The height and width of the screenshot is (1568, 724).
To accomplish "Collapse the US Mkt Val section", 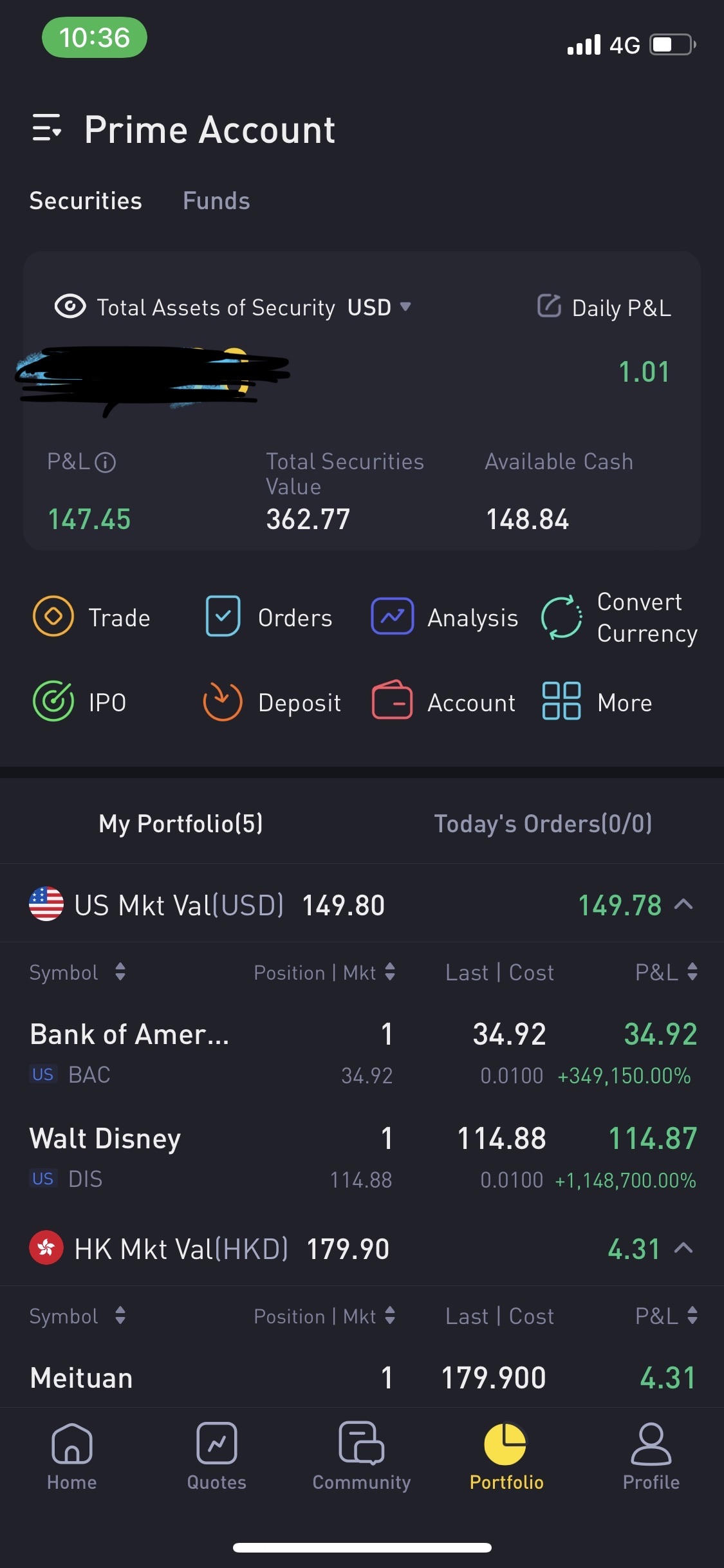I will (683, 904).
